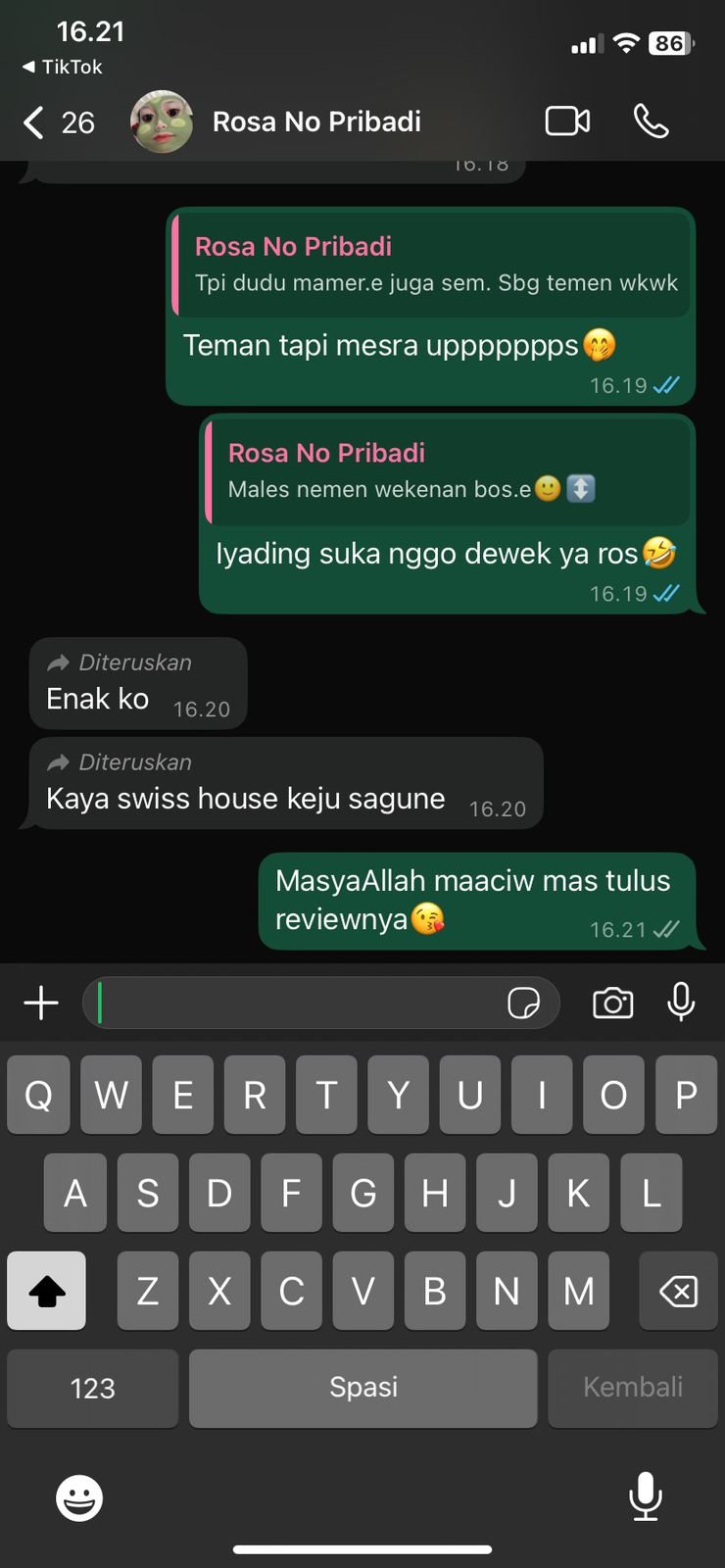Viewport: 725px width, 1568px height.
Task: Open the camera from the message bar
Action: pos(612,1003)
